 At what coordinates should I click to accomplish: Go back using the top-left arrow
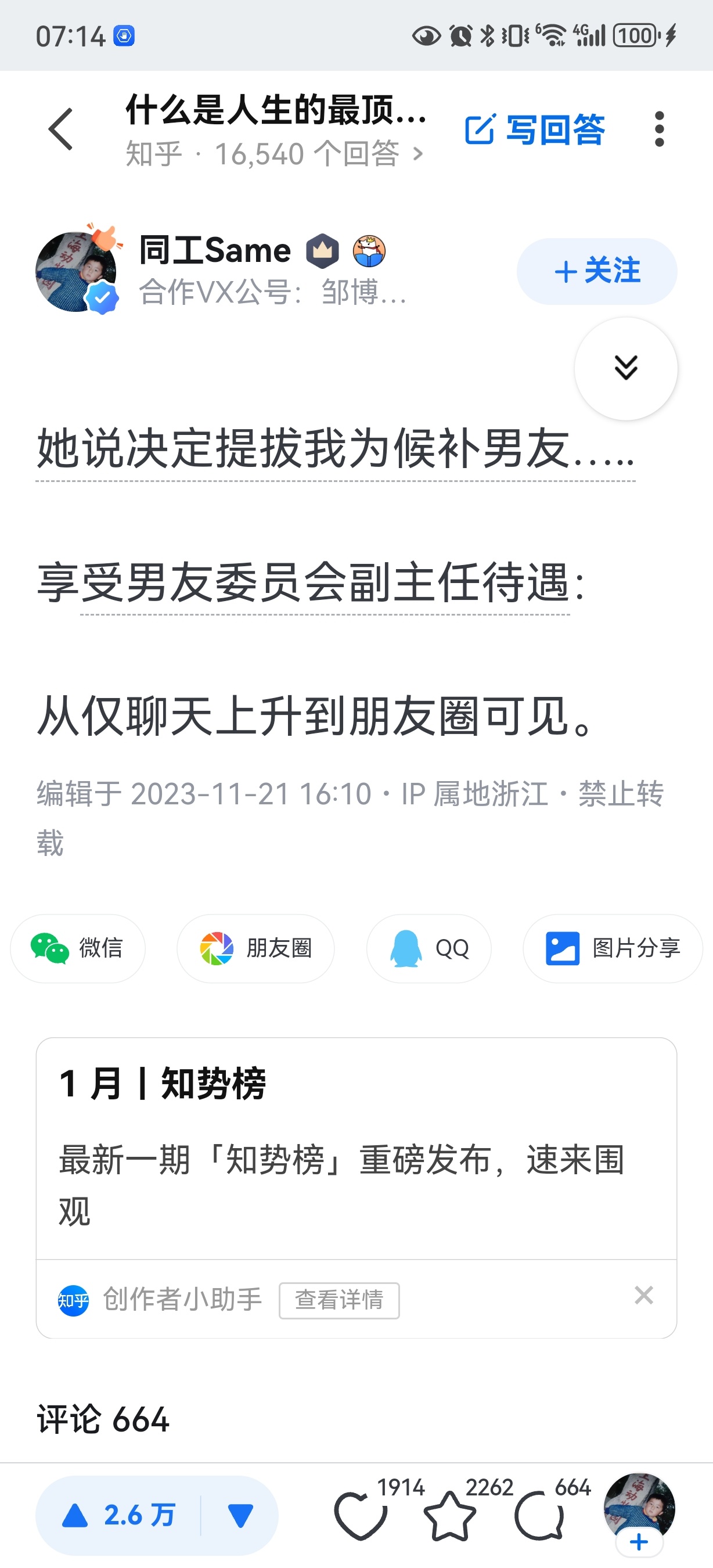(x=61, y=129)
